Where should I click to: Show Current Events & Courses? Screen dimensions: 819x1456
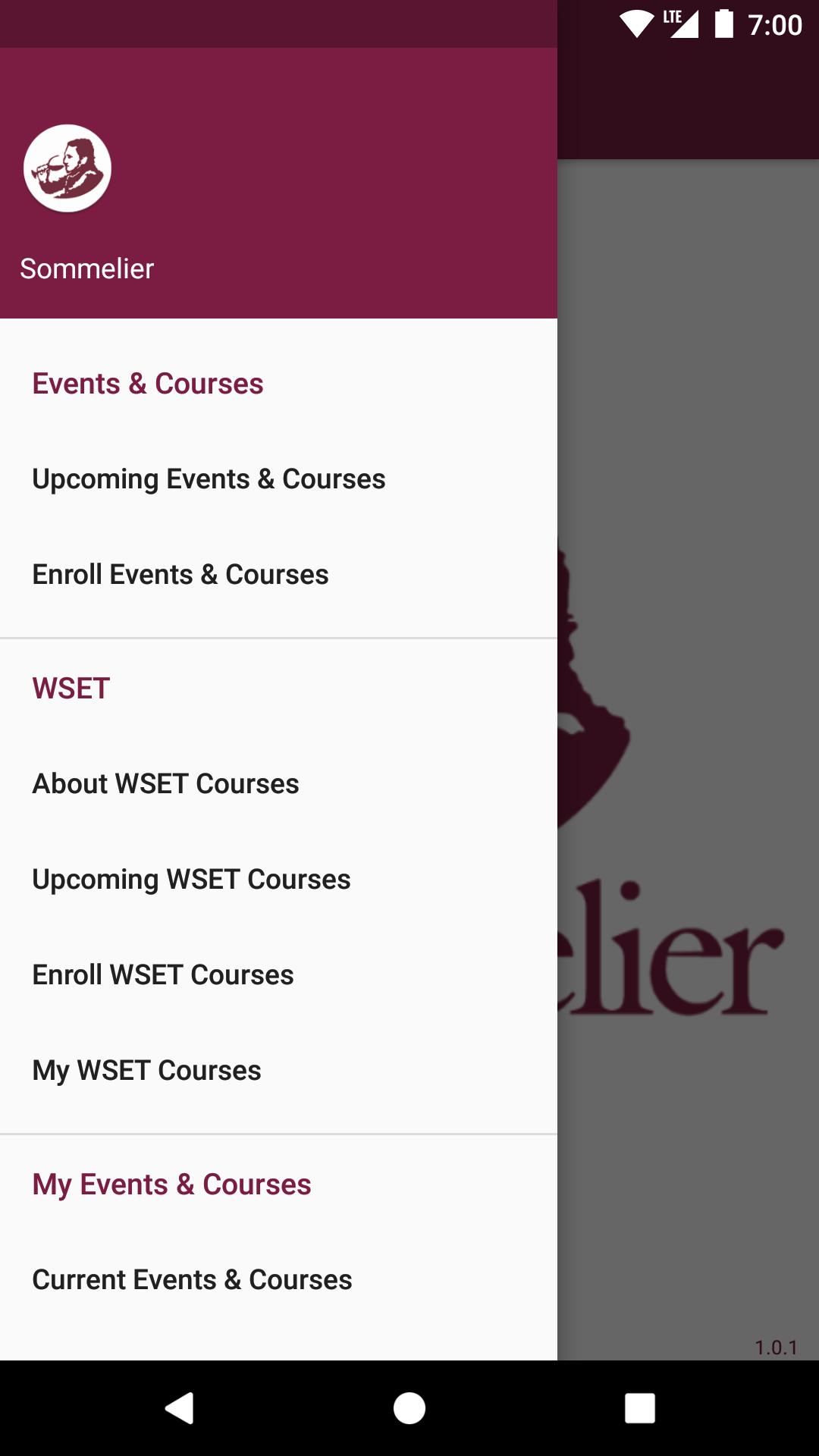point(192,1280)
